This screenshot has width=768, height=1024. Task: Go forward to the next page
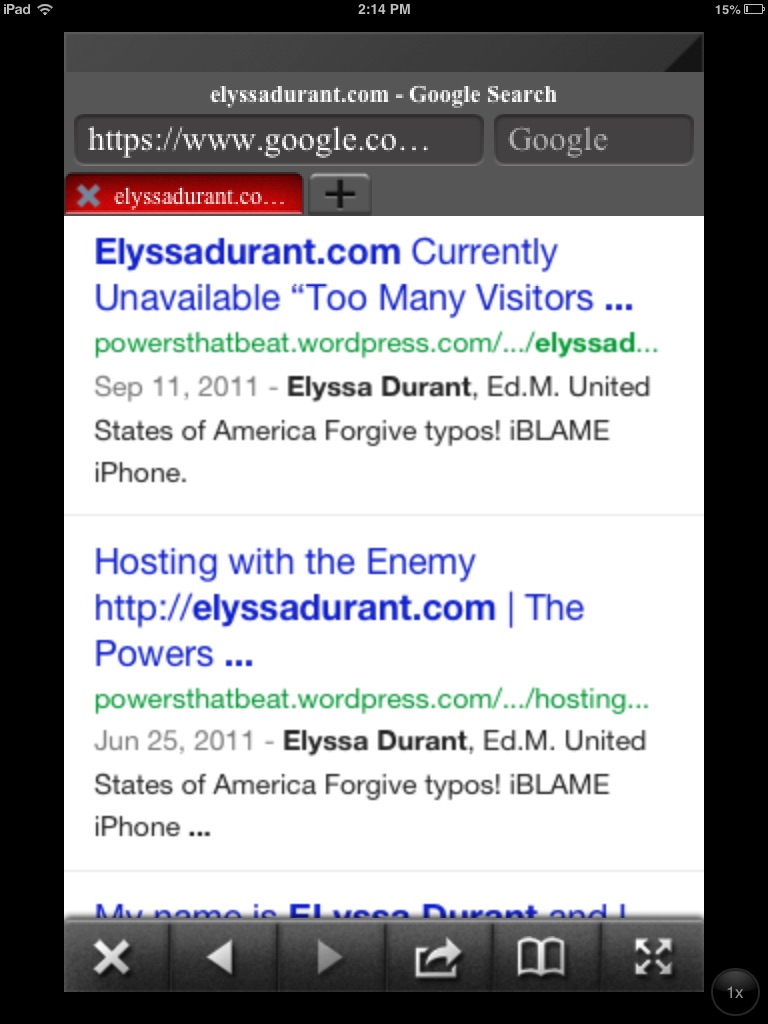(329, 958)
